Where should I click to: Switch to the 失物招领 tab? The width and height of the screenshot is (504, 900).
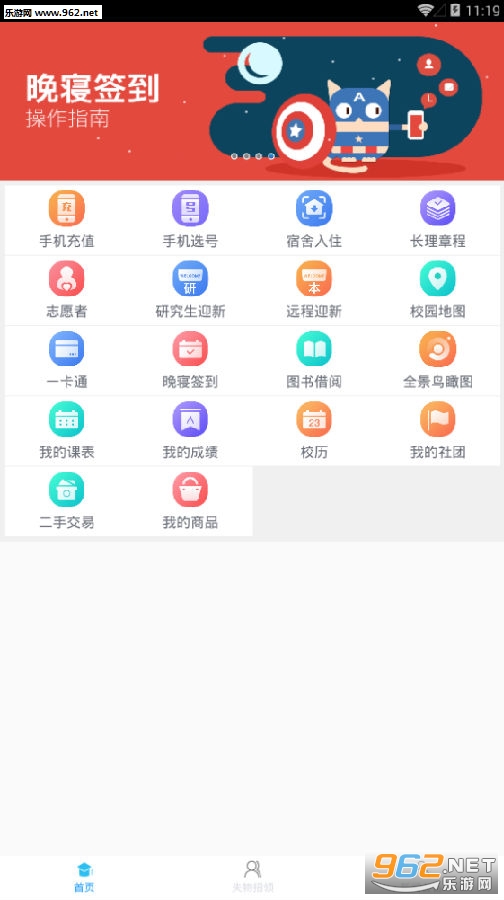[252, 876]
